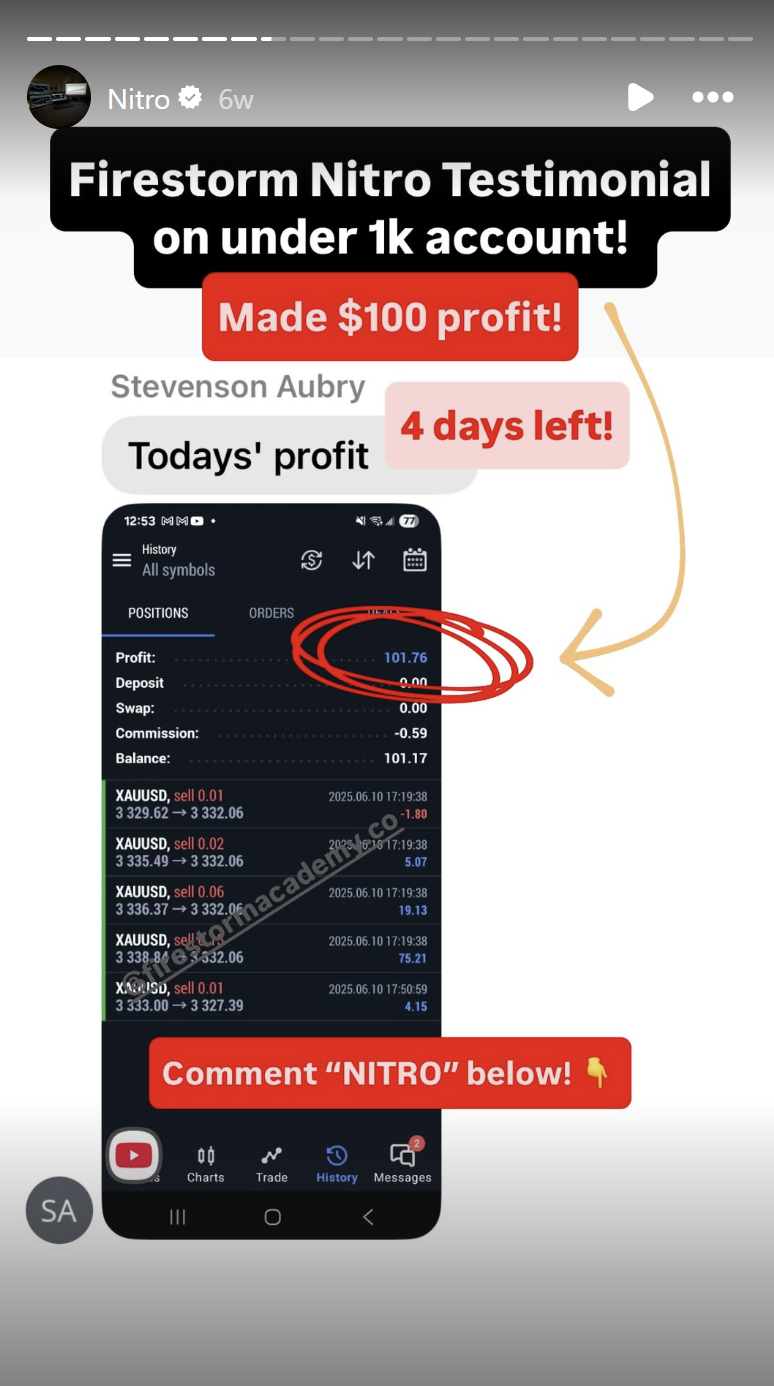Resume the story with the play button
The width and height of the screenshot is (774, 1386).
pos(640,97)
